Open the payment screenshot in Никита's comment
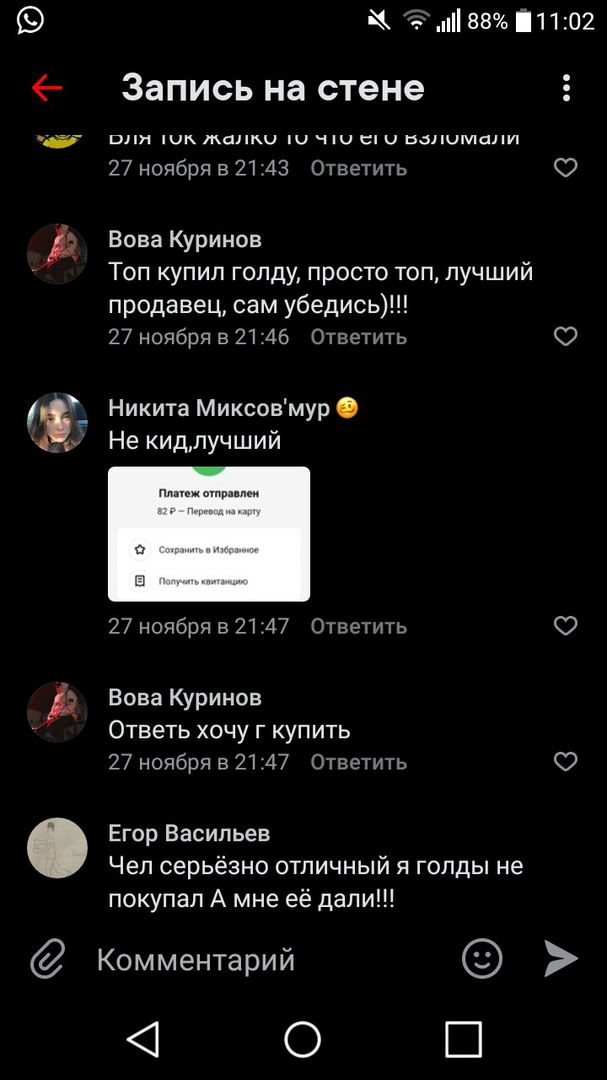 (209, 533)
